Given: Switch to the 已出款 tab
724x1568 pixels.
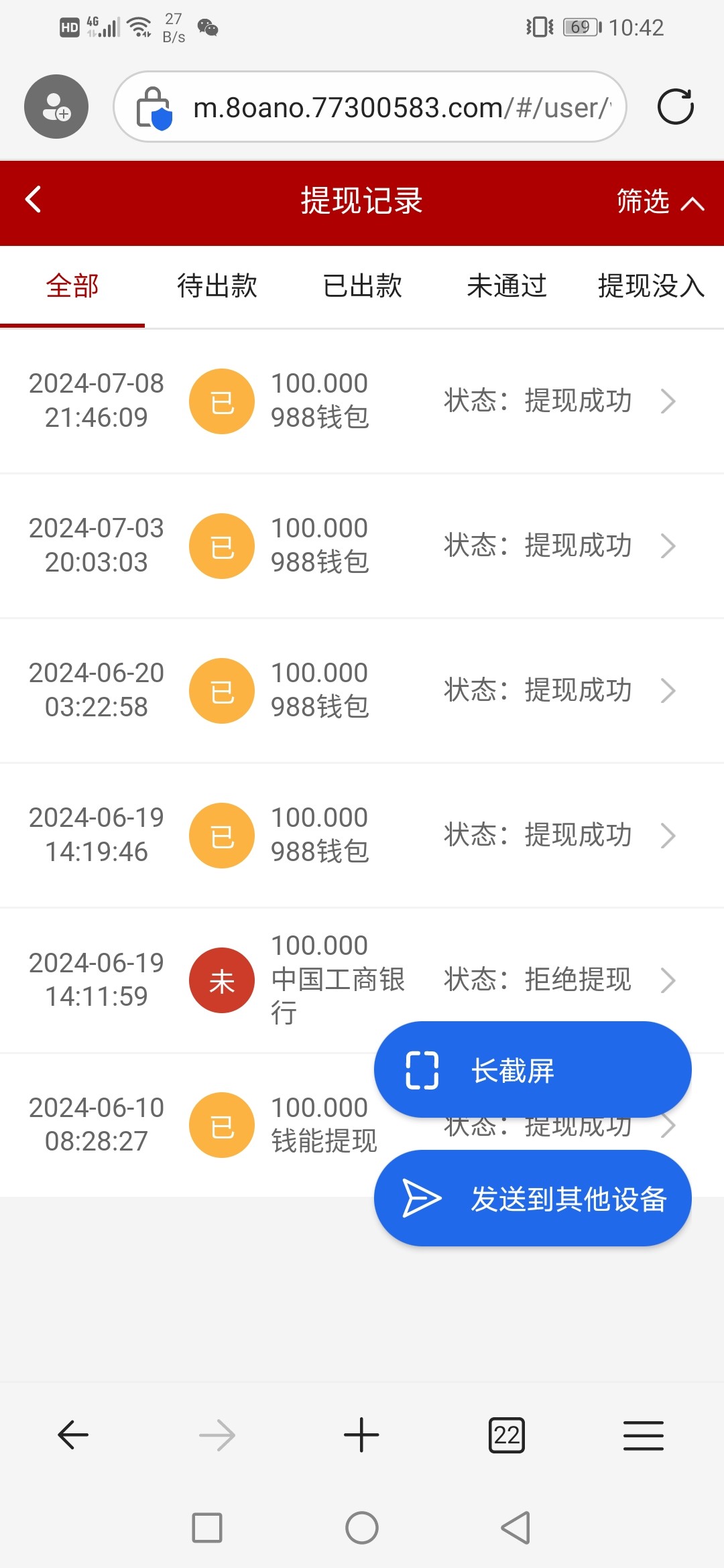Looking at the screenshot, I should pos(362,286).
